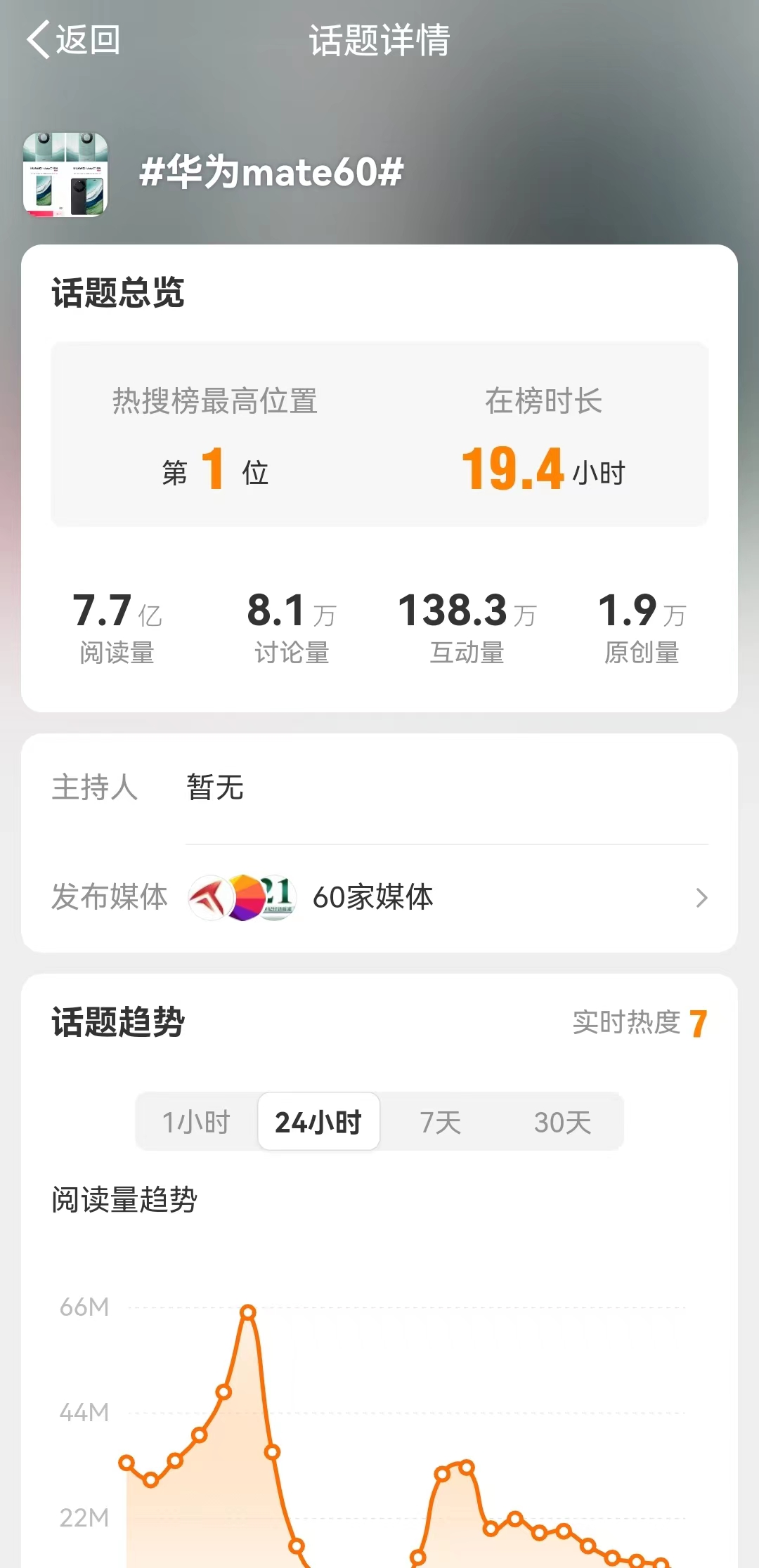
Task: Tap the 66M peak point on the chart
Action: (x=248, y=1312)
